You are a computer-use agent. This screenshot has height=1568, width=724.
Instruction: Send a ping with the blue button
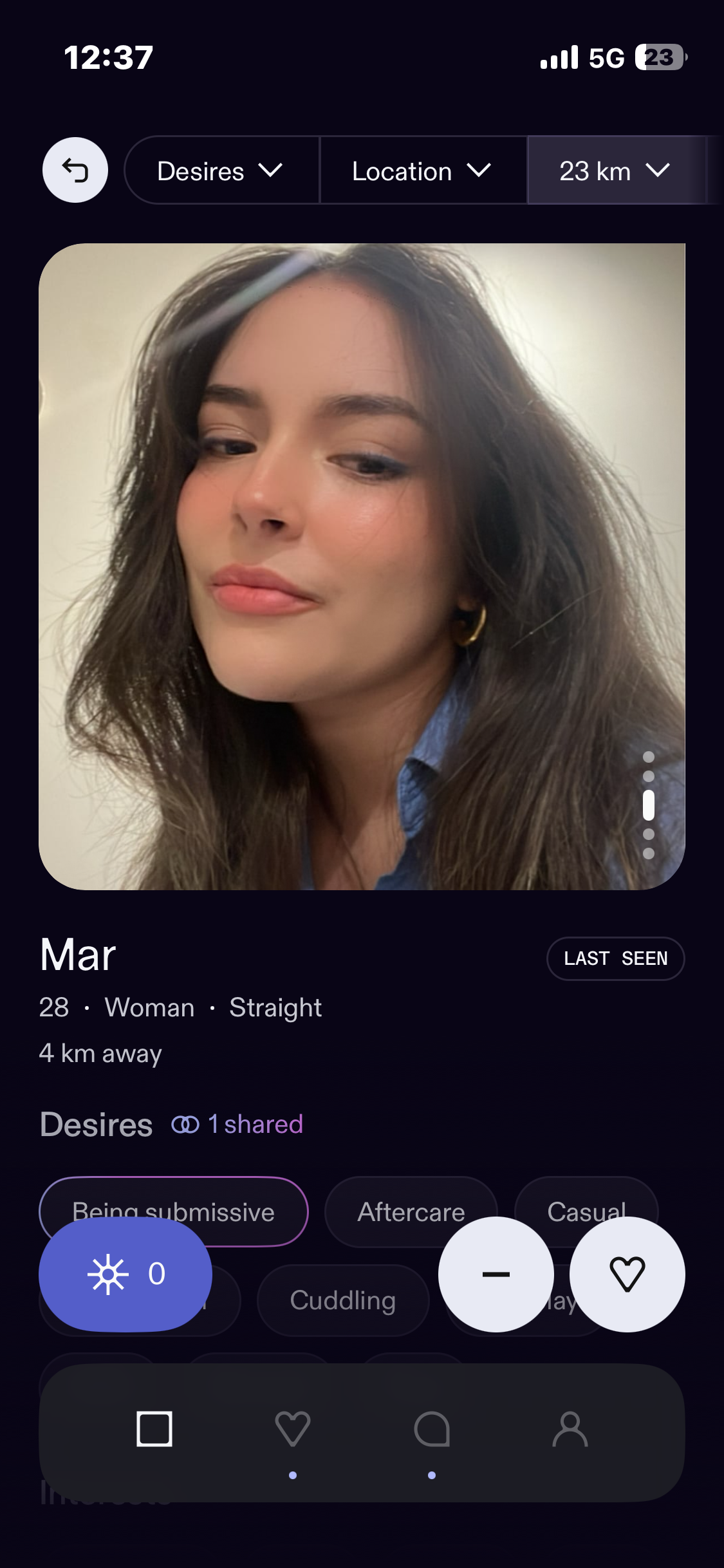(x=125, y=1274)
